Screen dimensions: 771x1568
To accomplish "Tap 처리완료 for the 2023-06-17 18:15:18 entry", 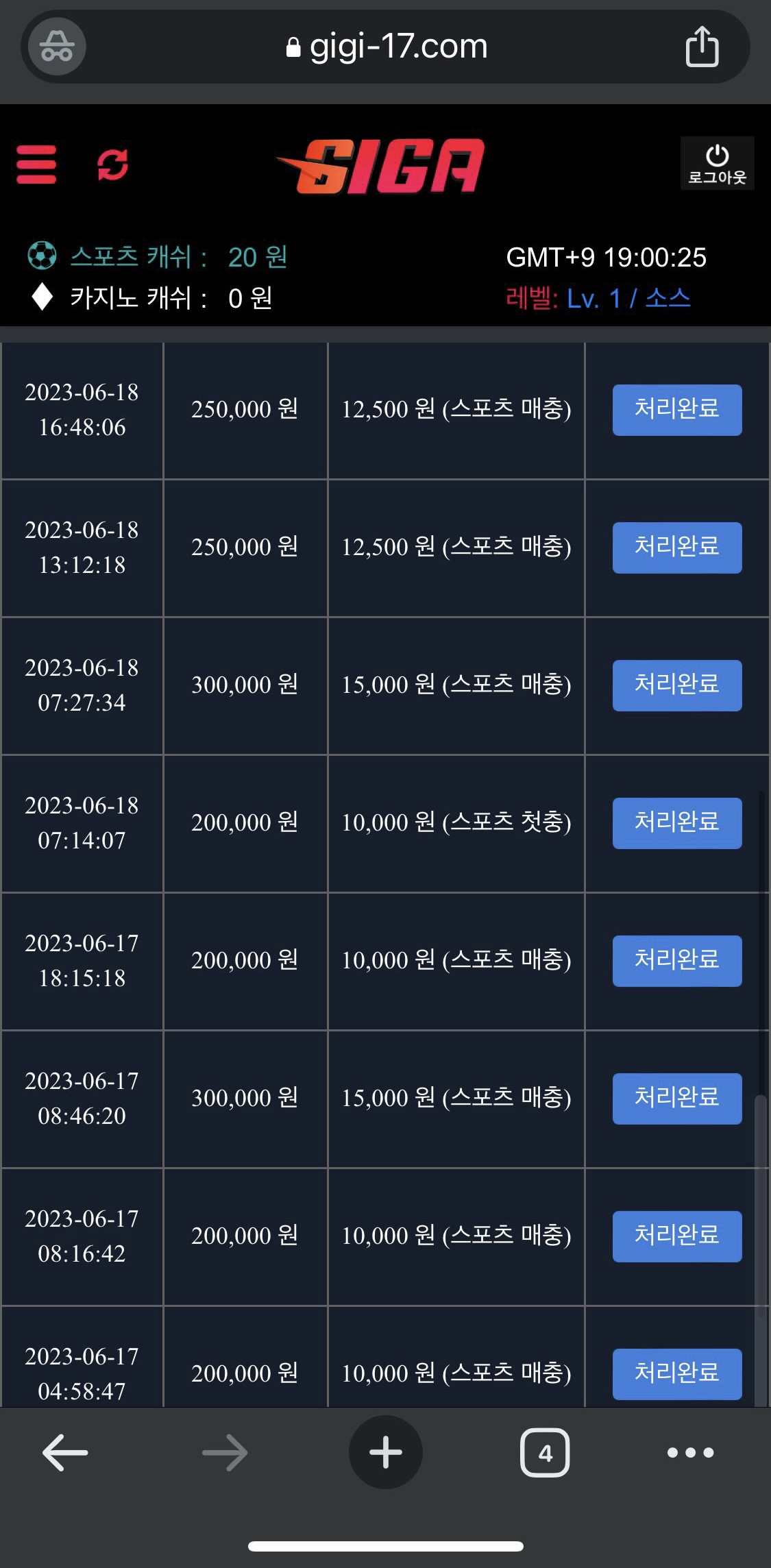I will (x=676, y=961).
